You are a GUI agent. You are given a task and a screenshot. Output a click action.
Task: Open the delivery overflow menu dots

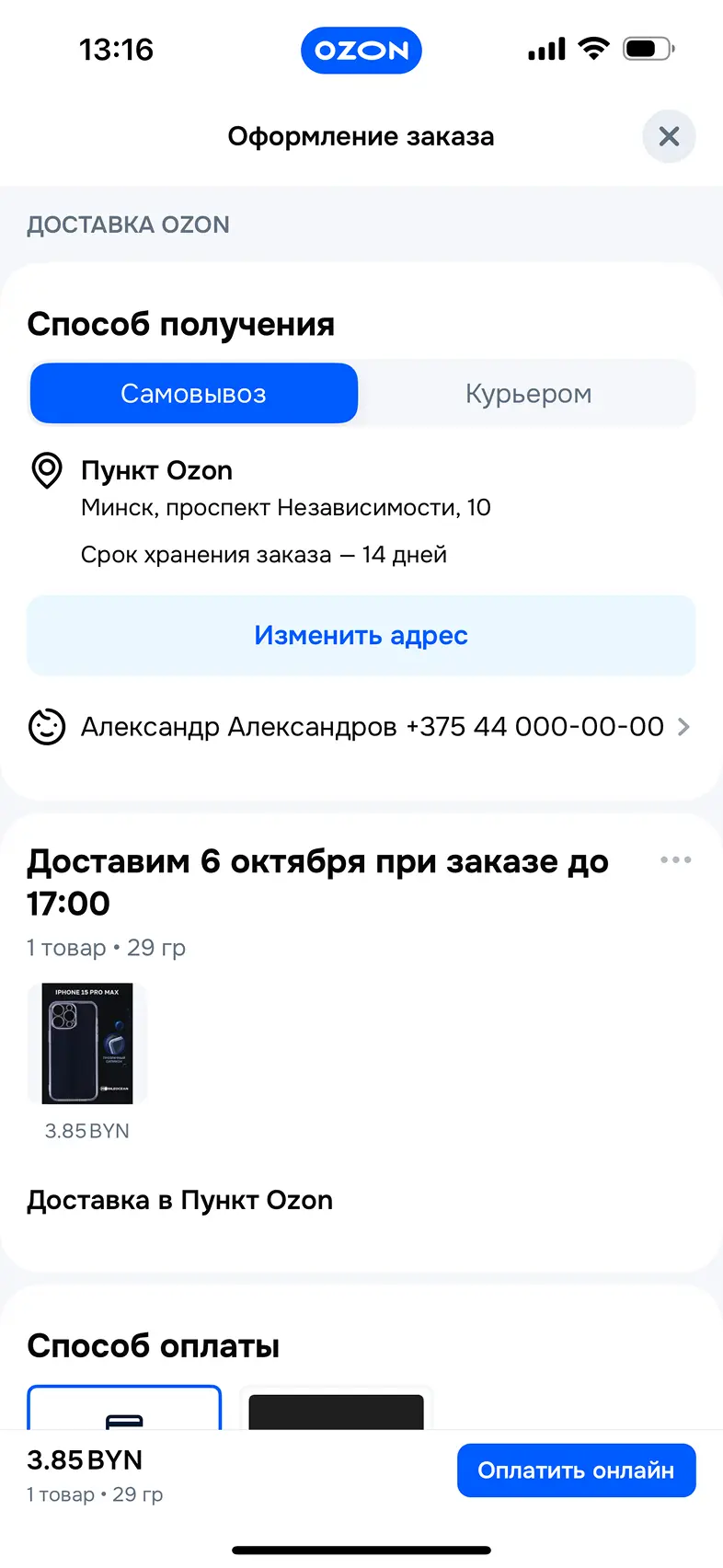pos(675,860)
